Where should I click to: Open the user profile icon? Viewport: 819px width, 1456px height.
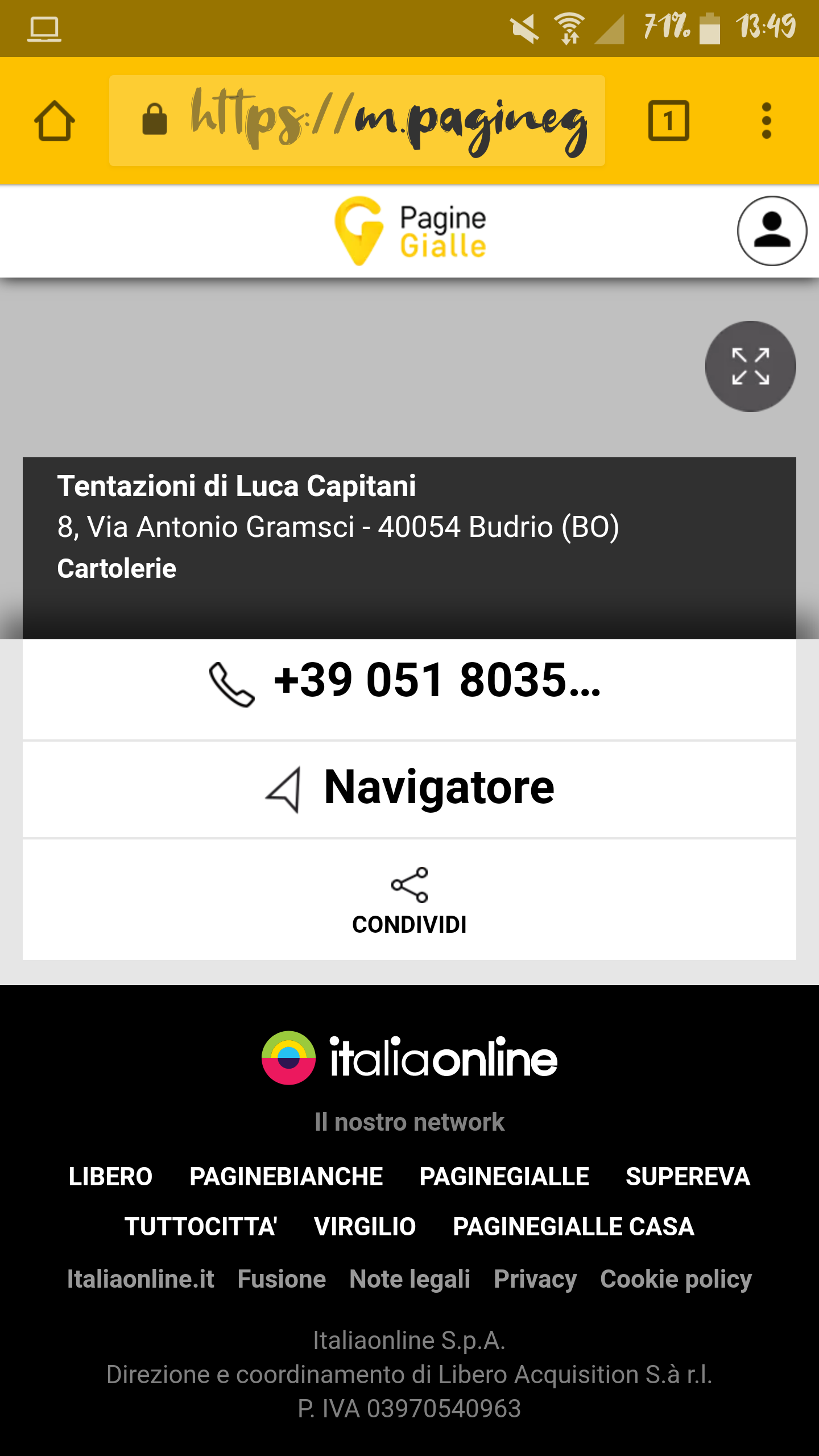pyautogui.click(x=772, y=231)
